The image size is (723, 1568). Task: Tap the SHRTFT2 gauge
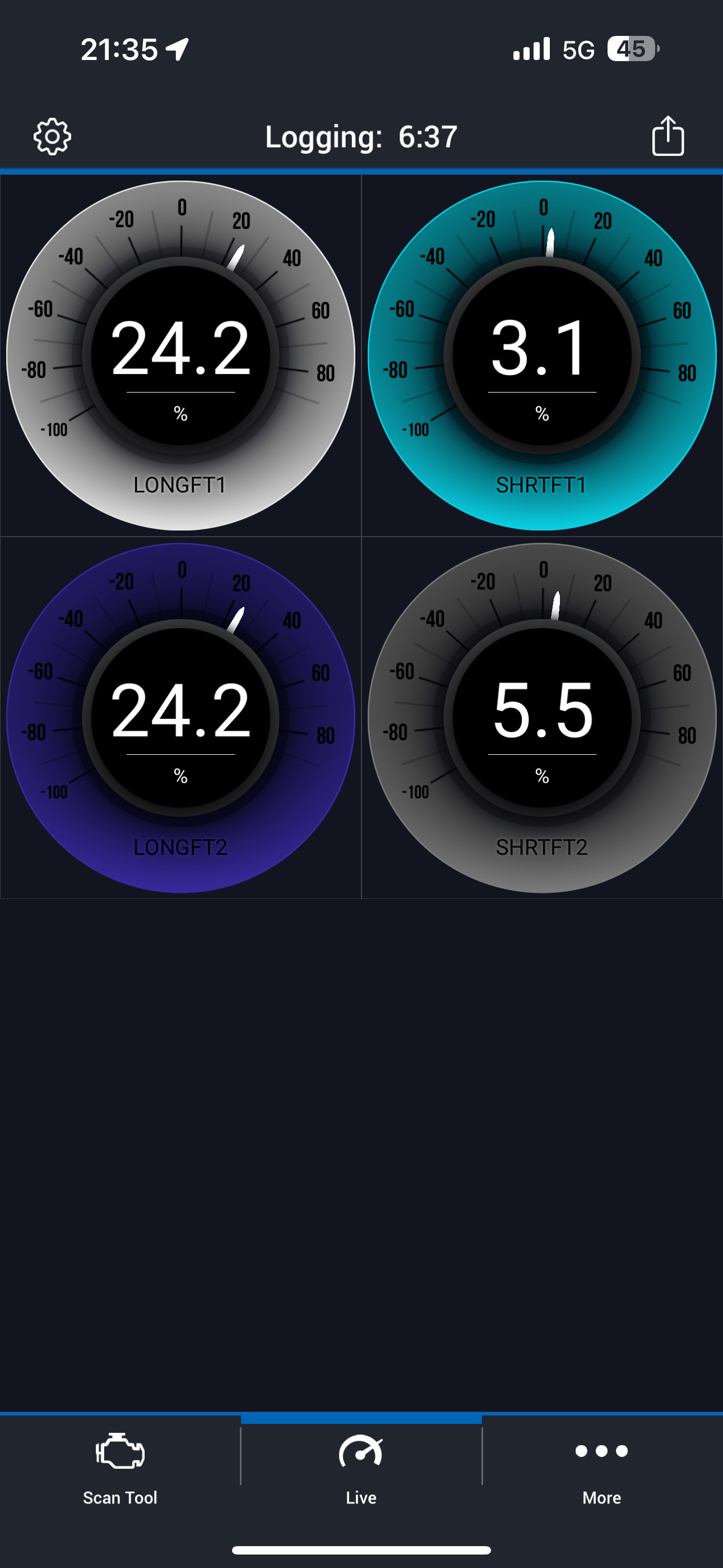541,718
